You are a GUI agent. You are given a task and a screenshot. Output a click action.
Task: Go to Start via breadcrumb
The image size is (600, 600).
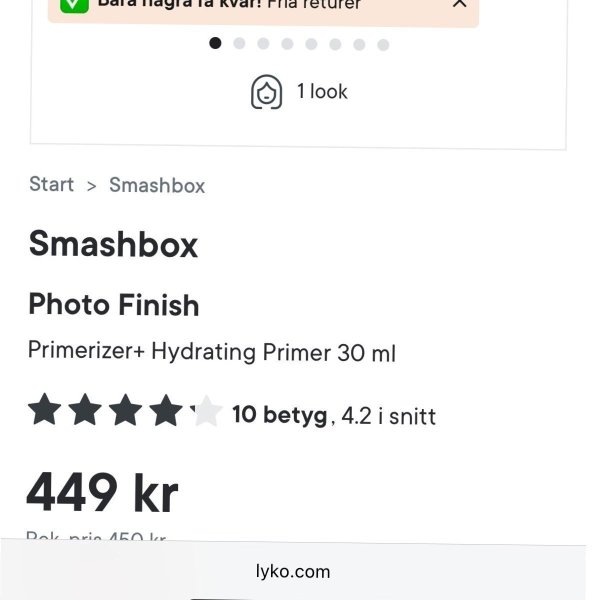point(51,185)
